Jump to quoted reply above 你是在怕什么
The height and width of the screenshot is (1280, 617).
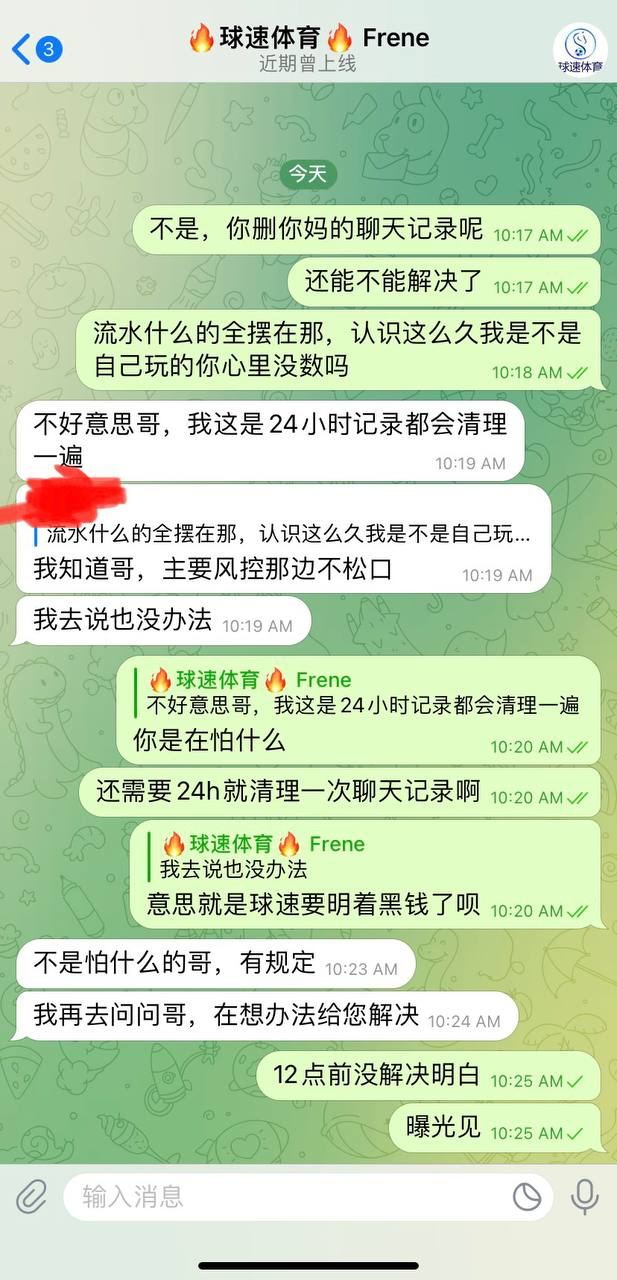click(360, 693)
